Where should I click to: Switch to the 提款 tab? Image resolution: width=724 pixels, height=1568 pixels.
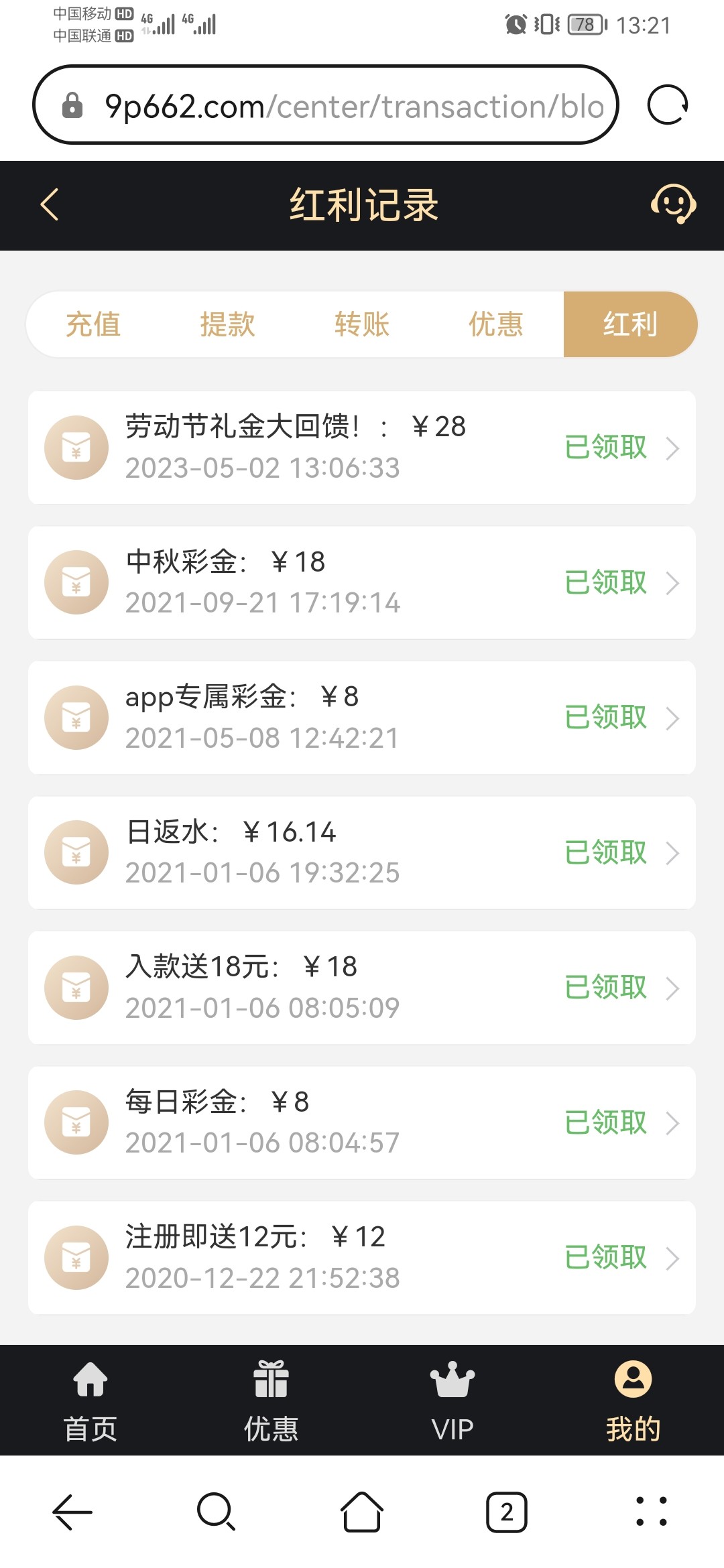coord(227,325)
